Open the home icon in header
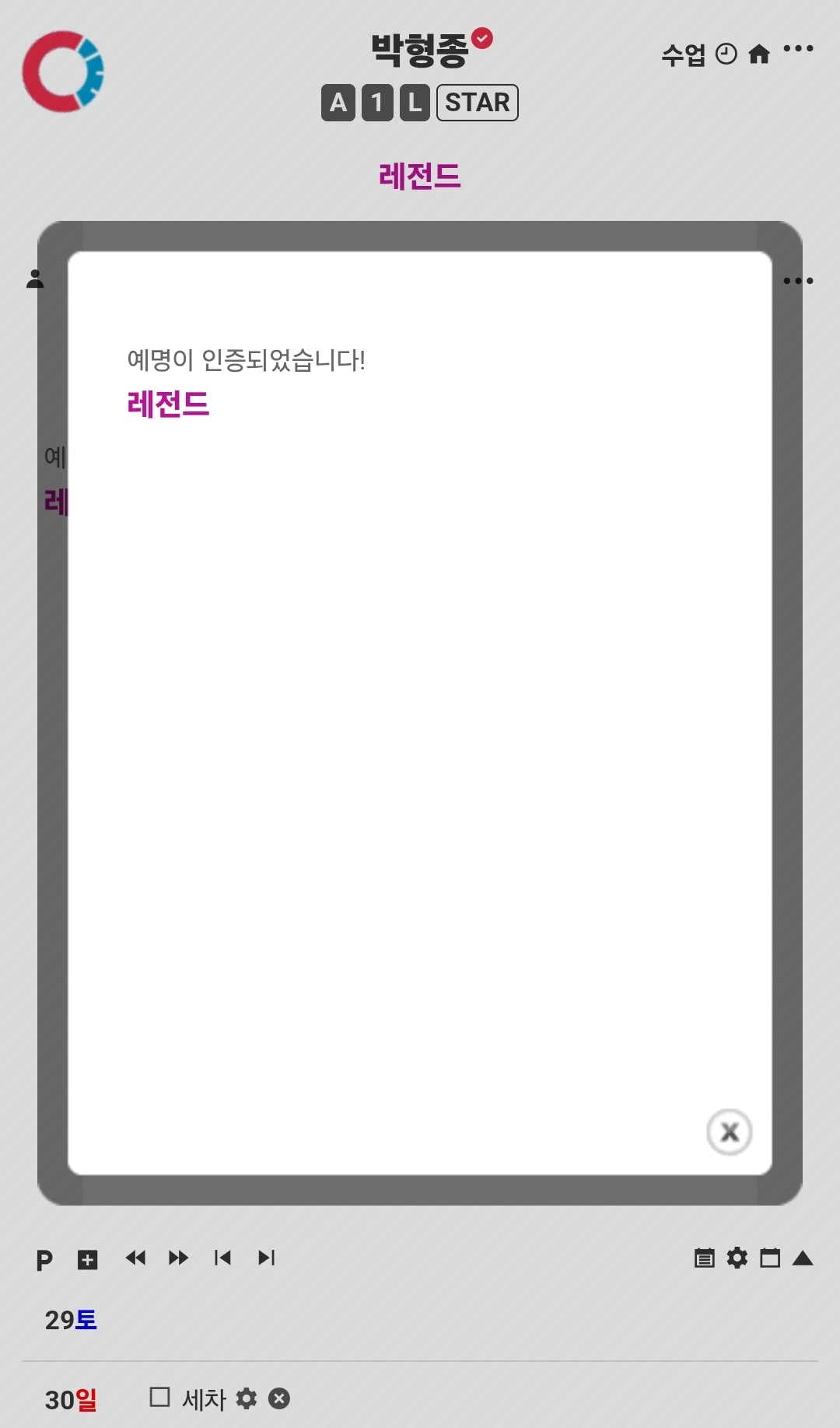Screen dimensions: 840x1428 [759, 54]
